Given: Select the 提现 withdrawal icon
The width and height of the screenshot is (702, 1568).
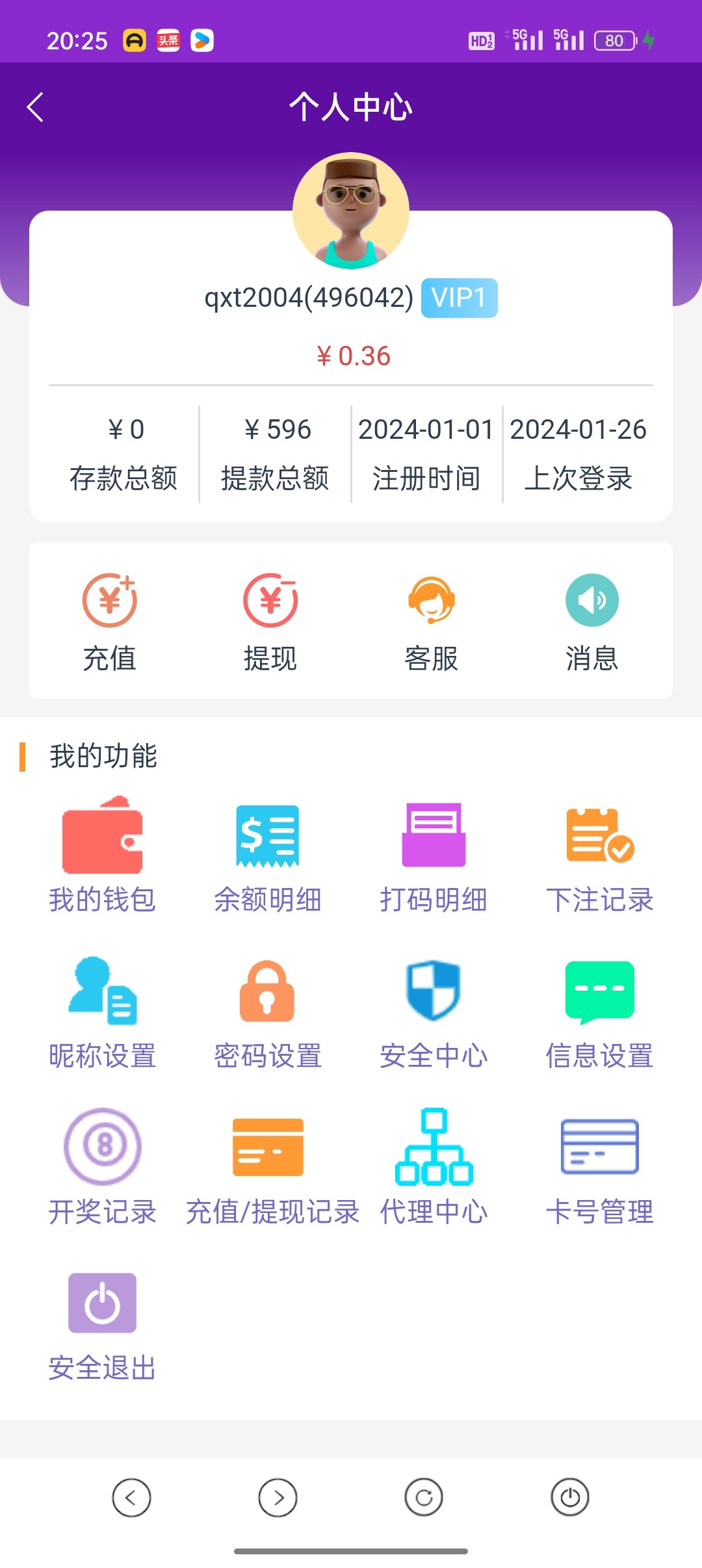Looking at the screenshot, I should click(270, 601).
